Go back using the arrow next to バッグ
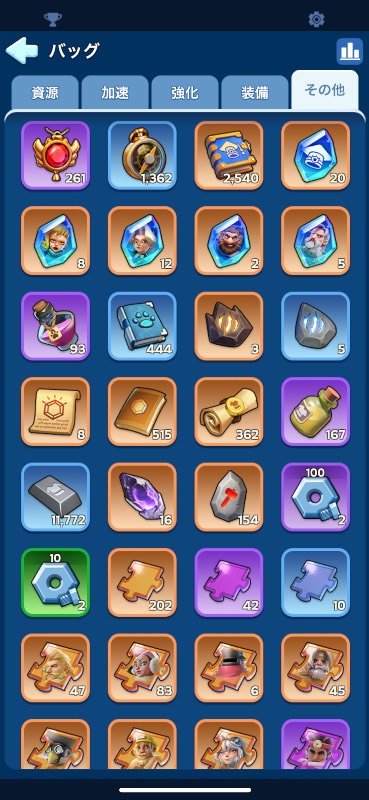Image resolution: width=369 pixels, height=800 pixels. 21,51
